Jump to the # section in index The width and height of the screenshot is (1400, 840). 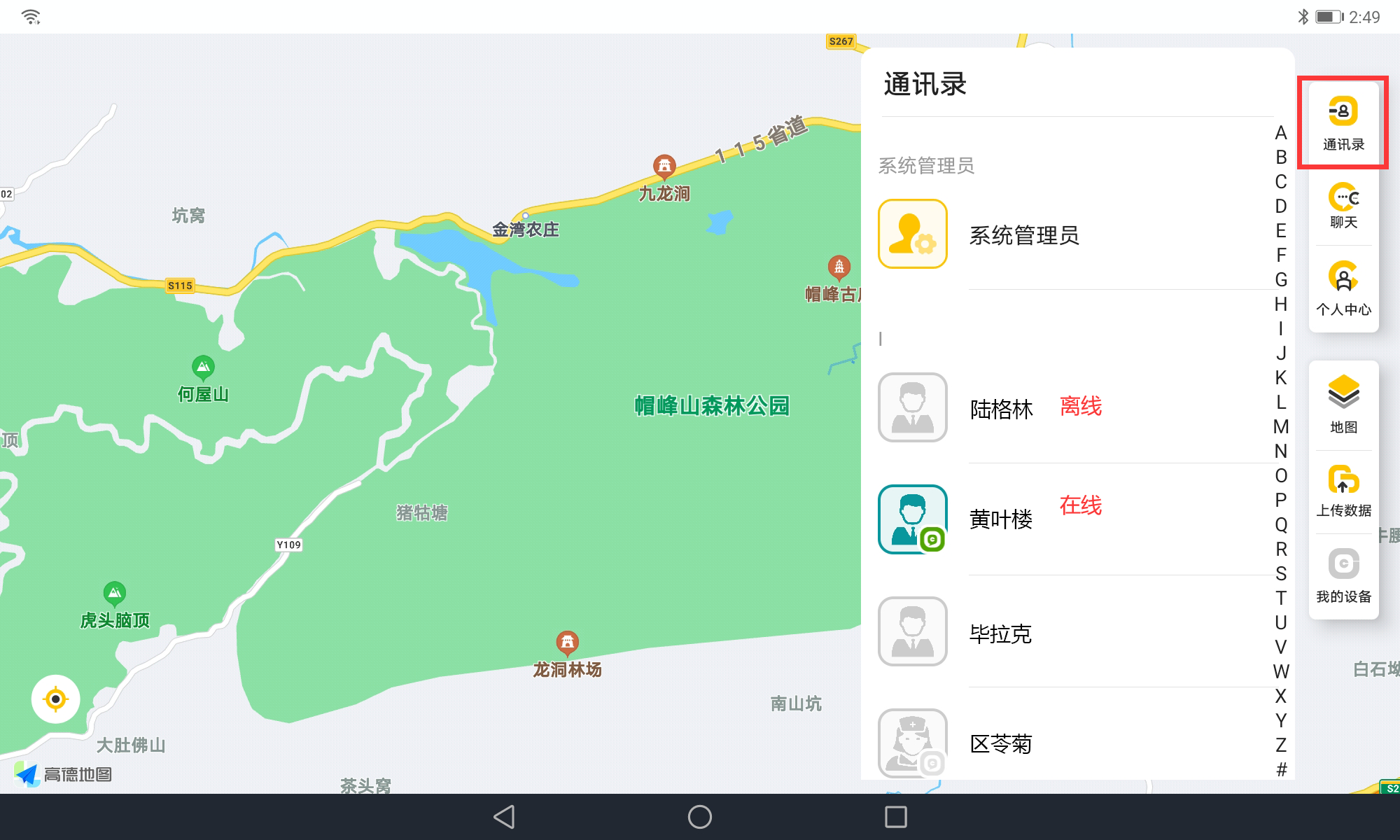pos(1281,769)
